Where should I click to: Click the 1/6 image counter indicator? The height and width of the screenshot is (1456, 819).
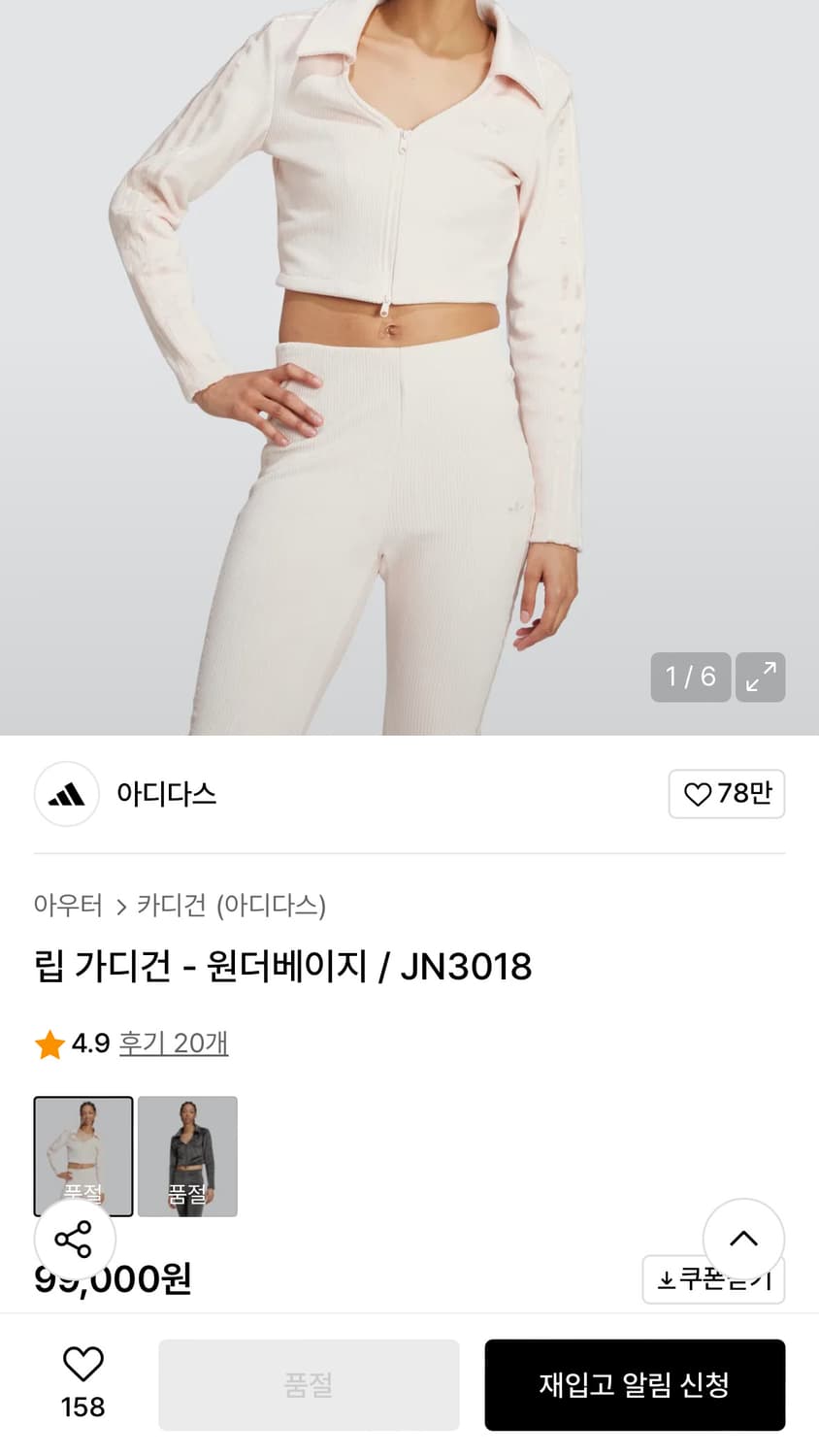click(690, 678)
